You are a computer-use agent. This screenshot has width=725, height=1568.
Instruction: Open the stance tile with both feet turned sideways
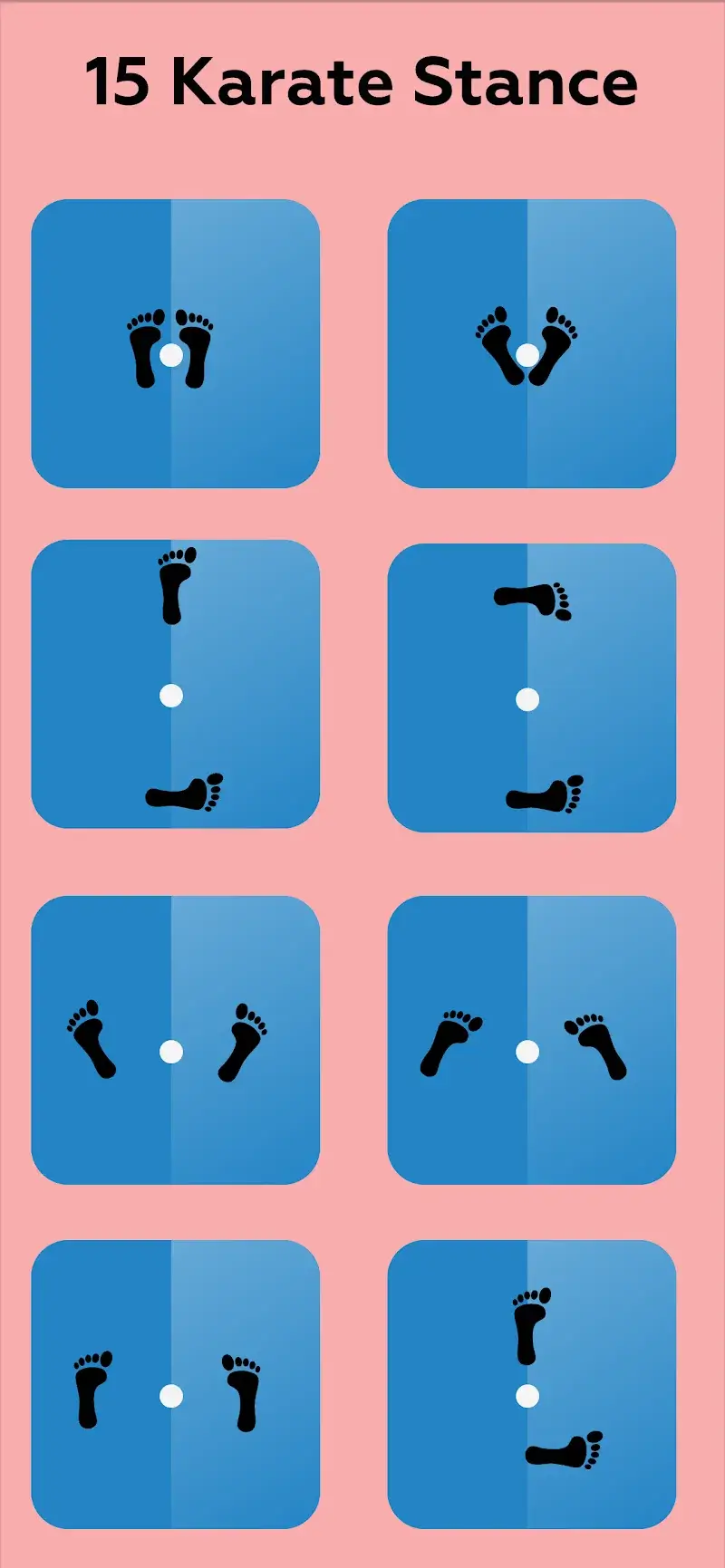pyautogui.click(x=531, y=688)
